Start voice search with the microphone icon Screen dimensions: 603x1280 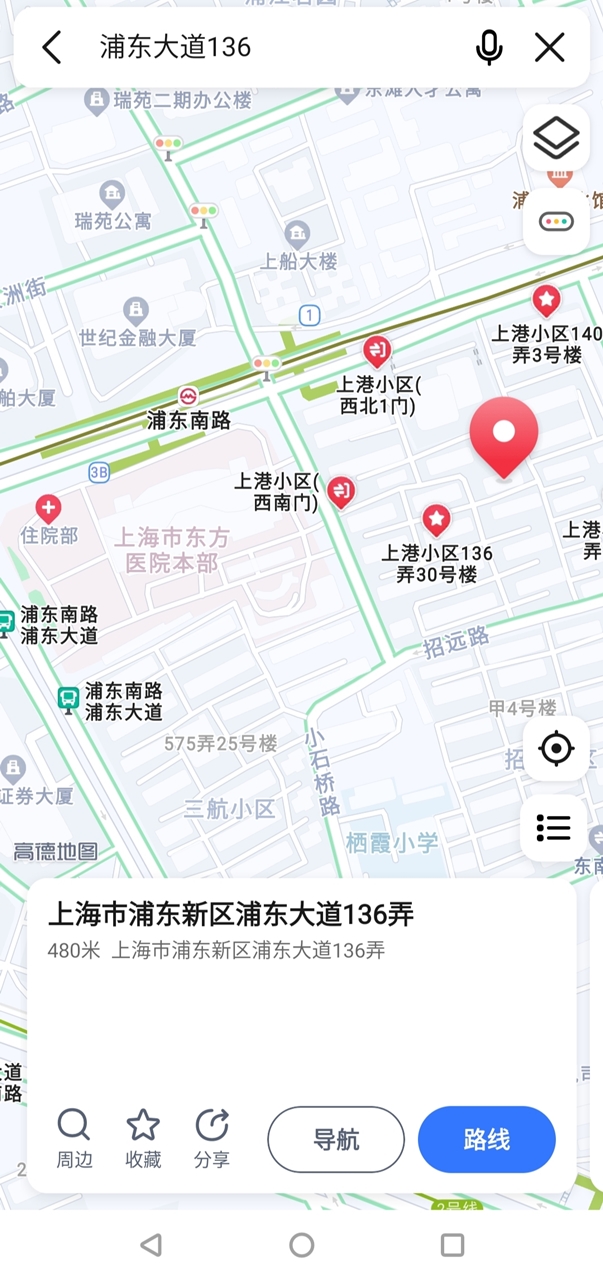pyautogui.click(x=489, y=47)
